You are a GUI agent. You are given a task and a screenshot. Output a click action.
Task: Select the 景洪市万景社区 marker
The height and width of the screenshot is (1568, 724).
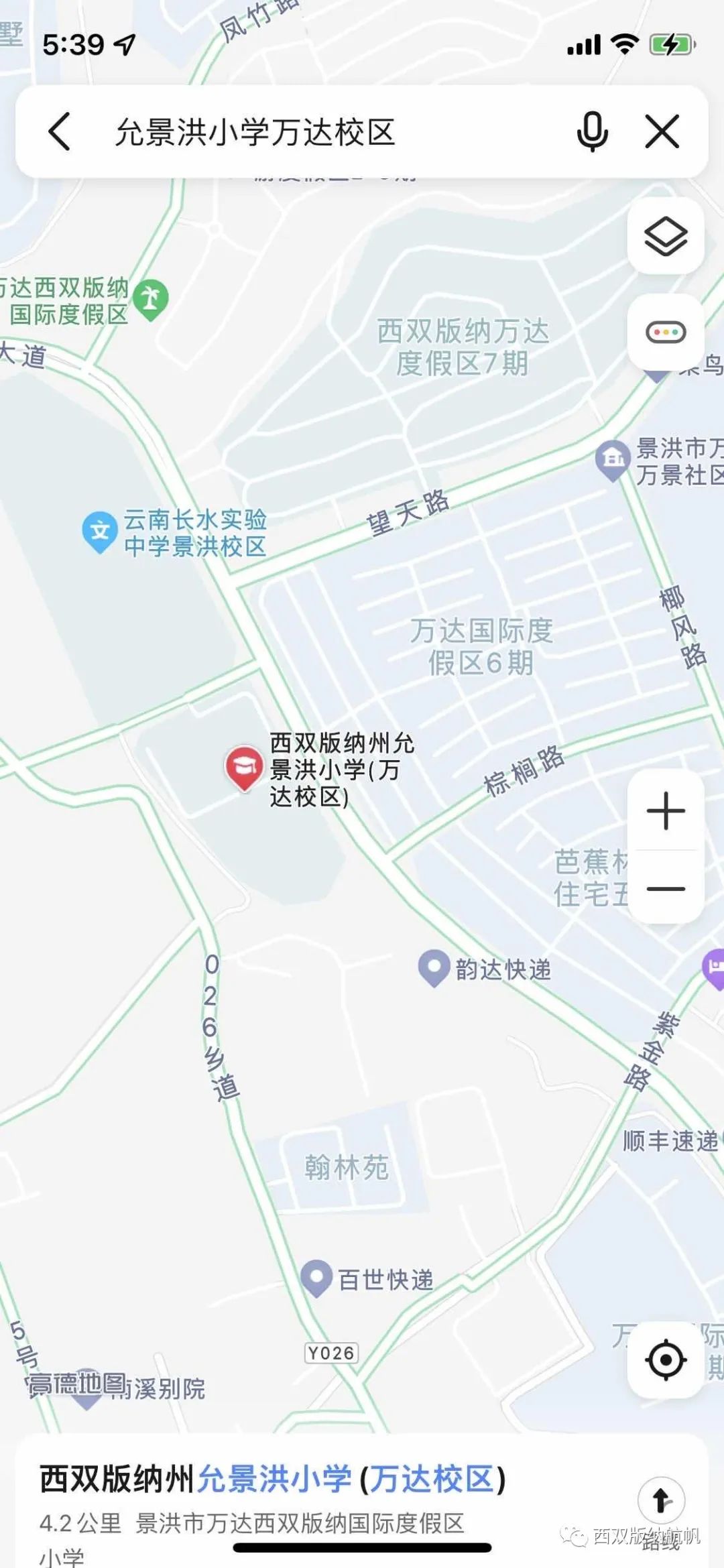[613, 460]
